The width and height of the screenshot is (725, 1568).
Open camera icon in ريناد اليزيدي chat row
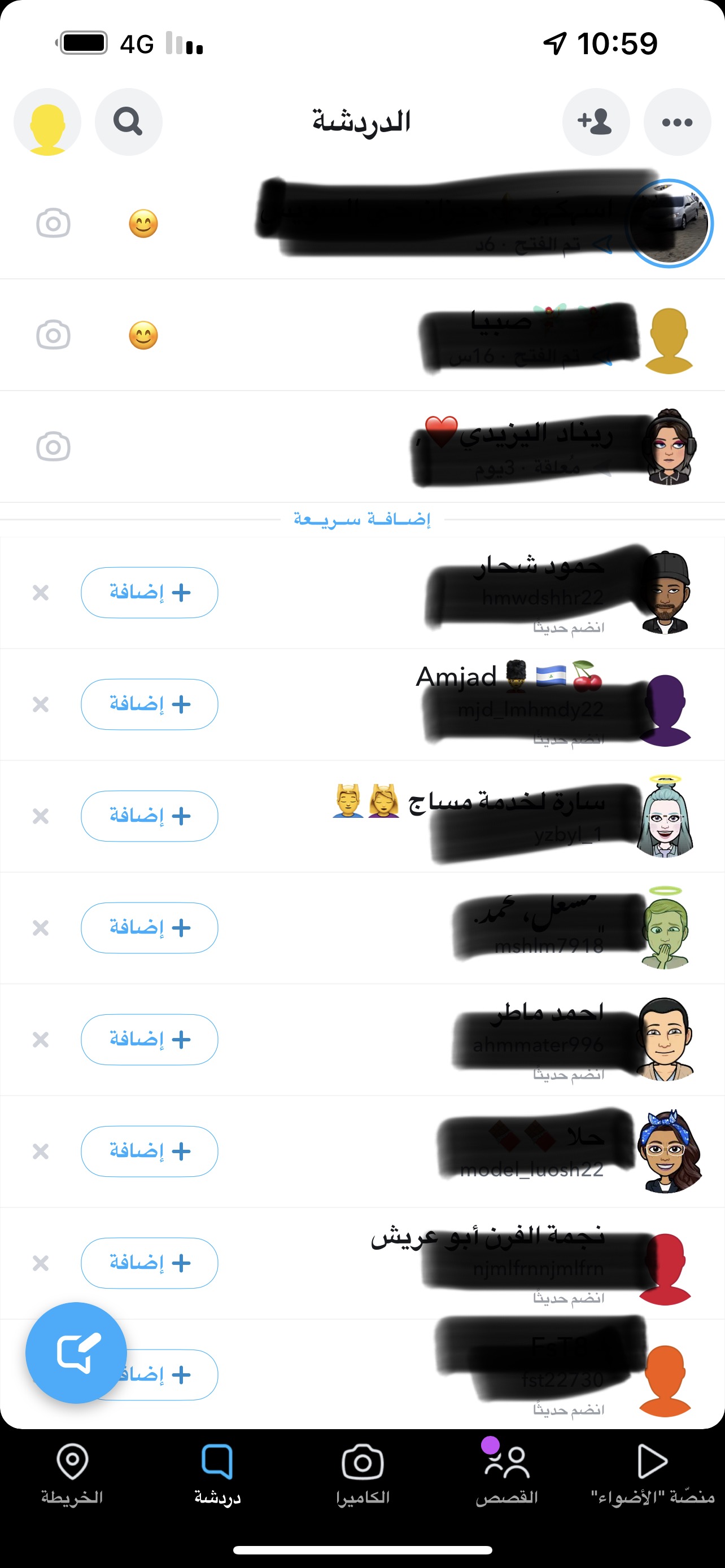54,448
